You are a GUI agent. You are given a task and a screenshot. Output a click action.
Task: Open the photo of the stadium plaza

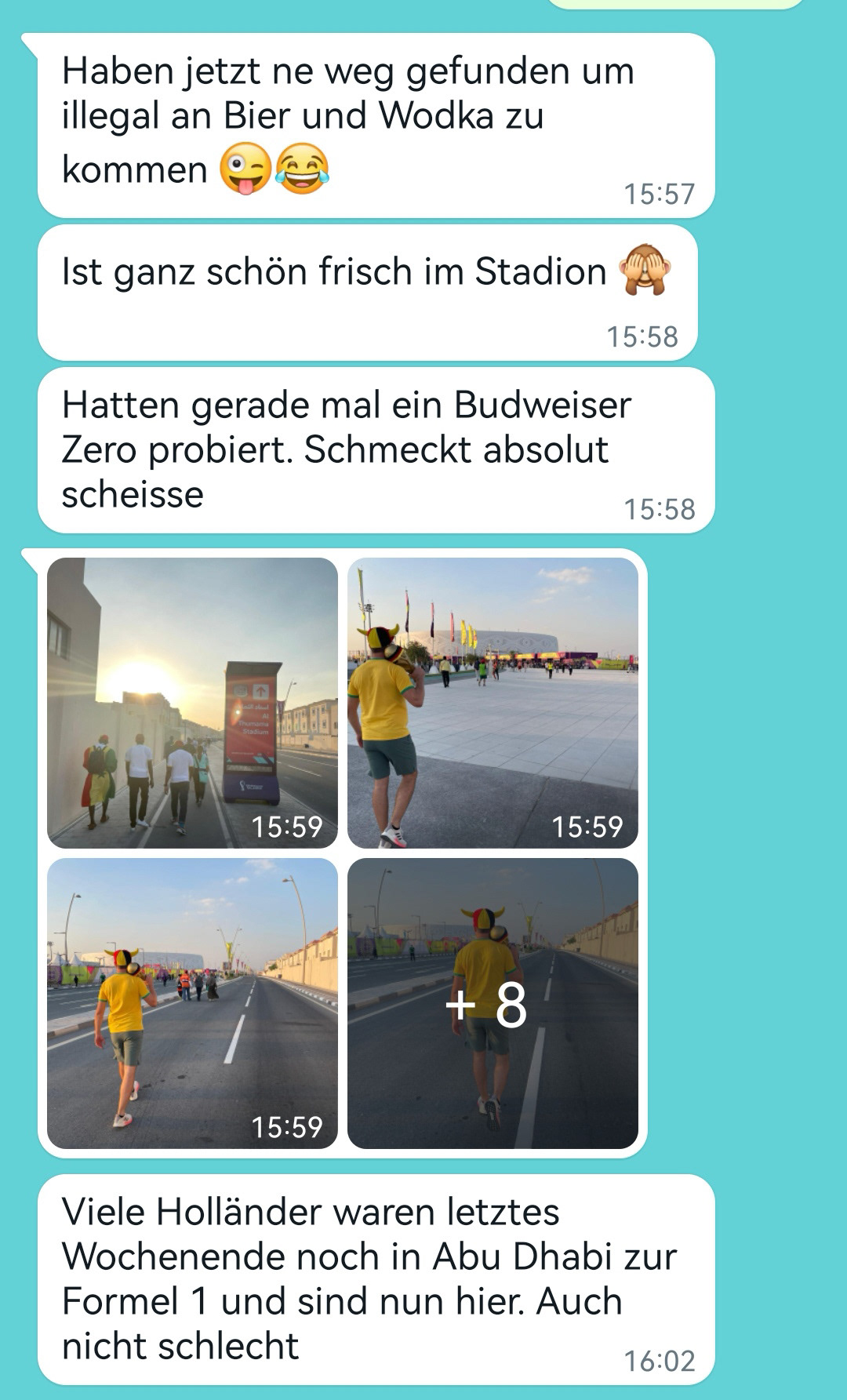[493, 702]
